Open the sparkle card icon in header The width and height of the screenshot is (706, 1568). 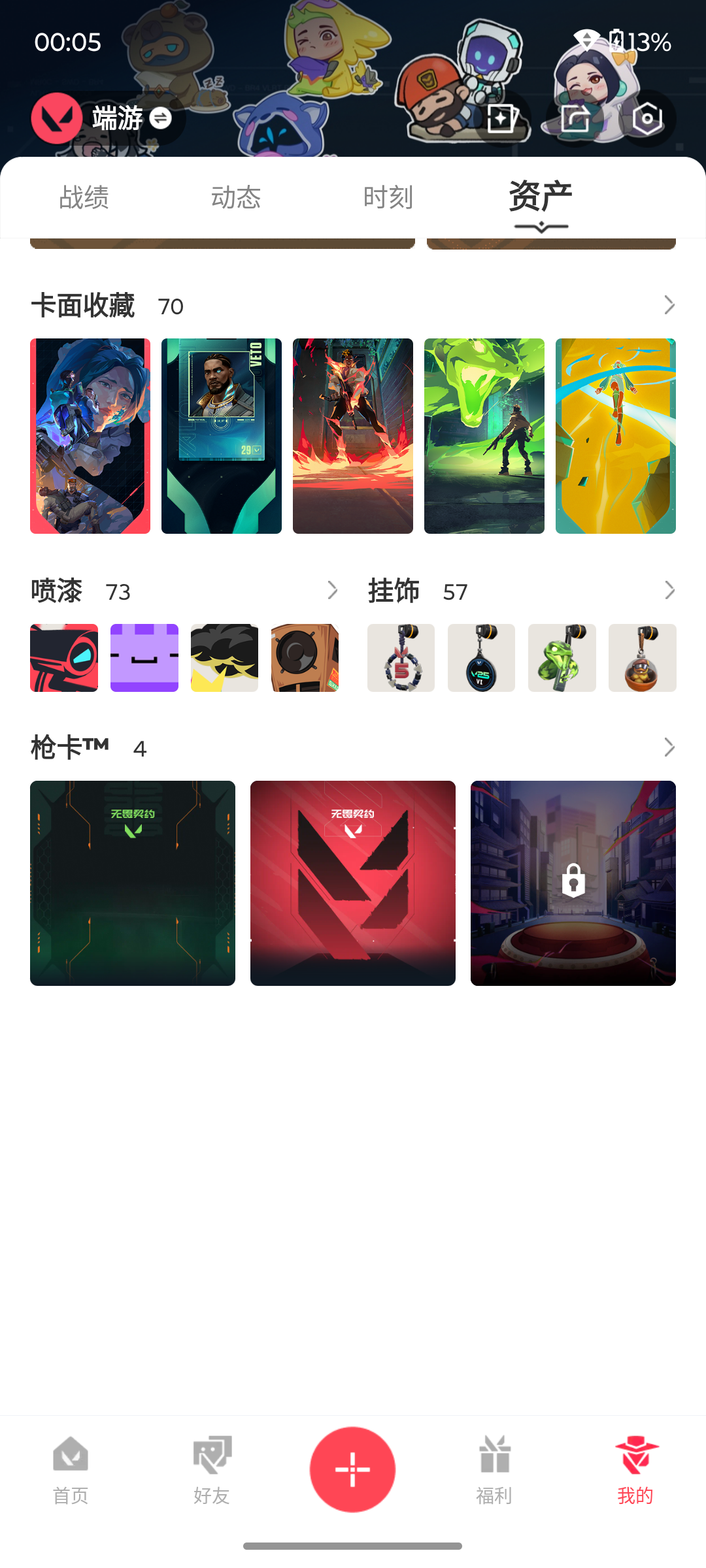(502, 118)
